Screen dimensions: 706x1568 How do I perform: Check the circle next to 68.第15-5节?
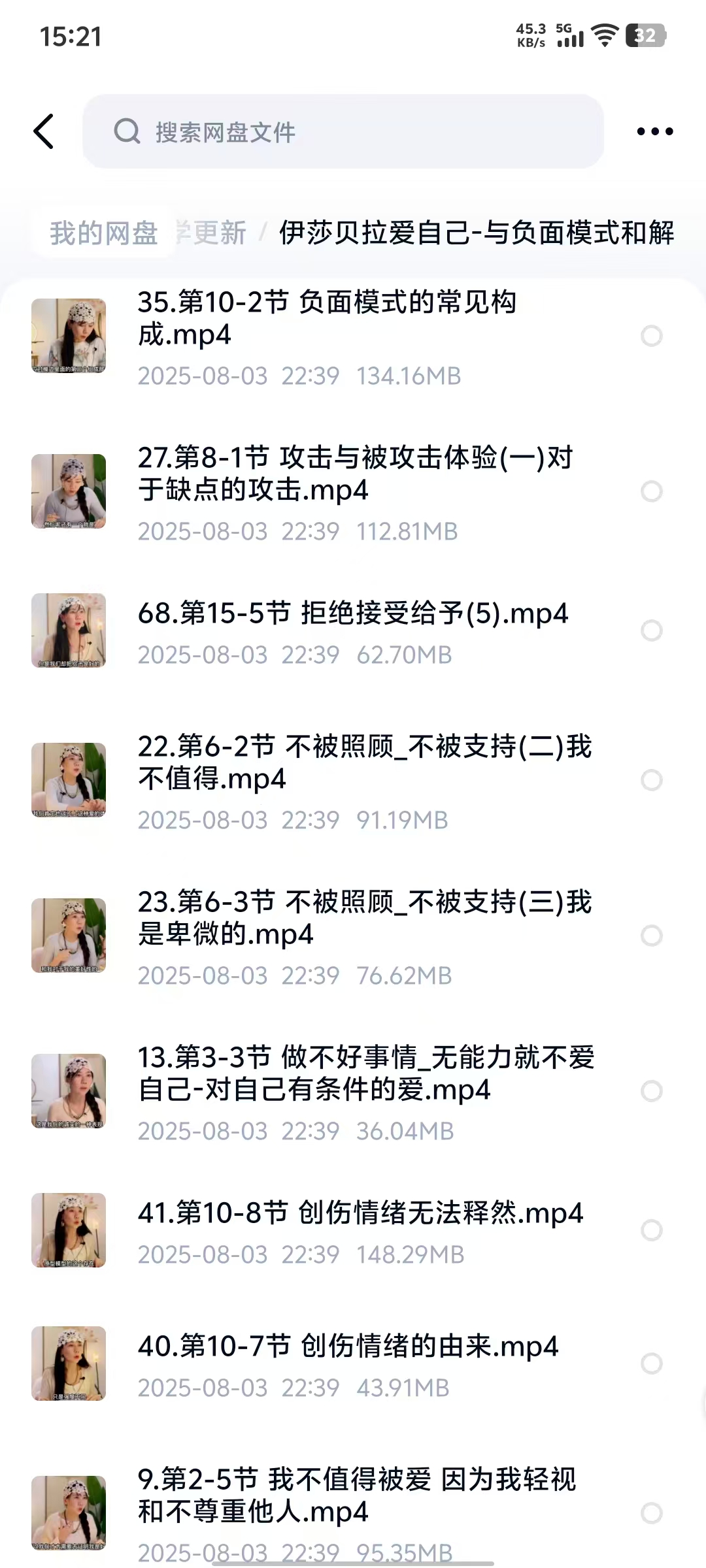651,630
